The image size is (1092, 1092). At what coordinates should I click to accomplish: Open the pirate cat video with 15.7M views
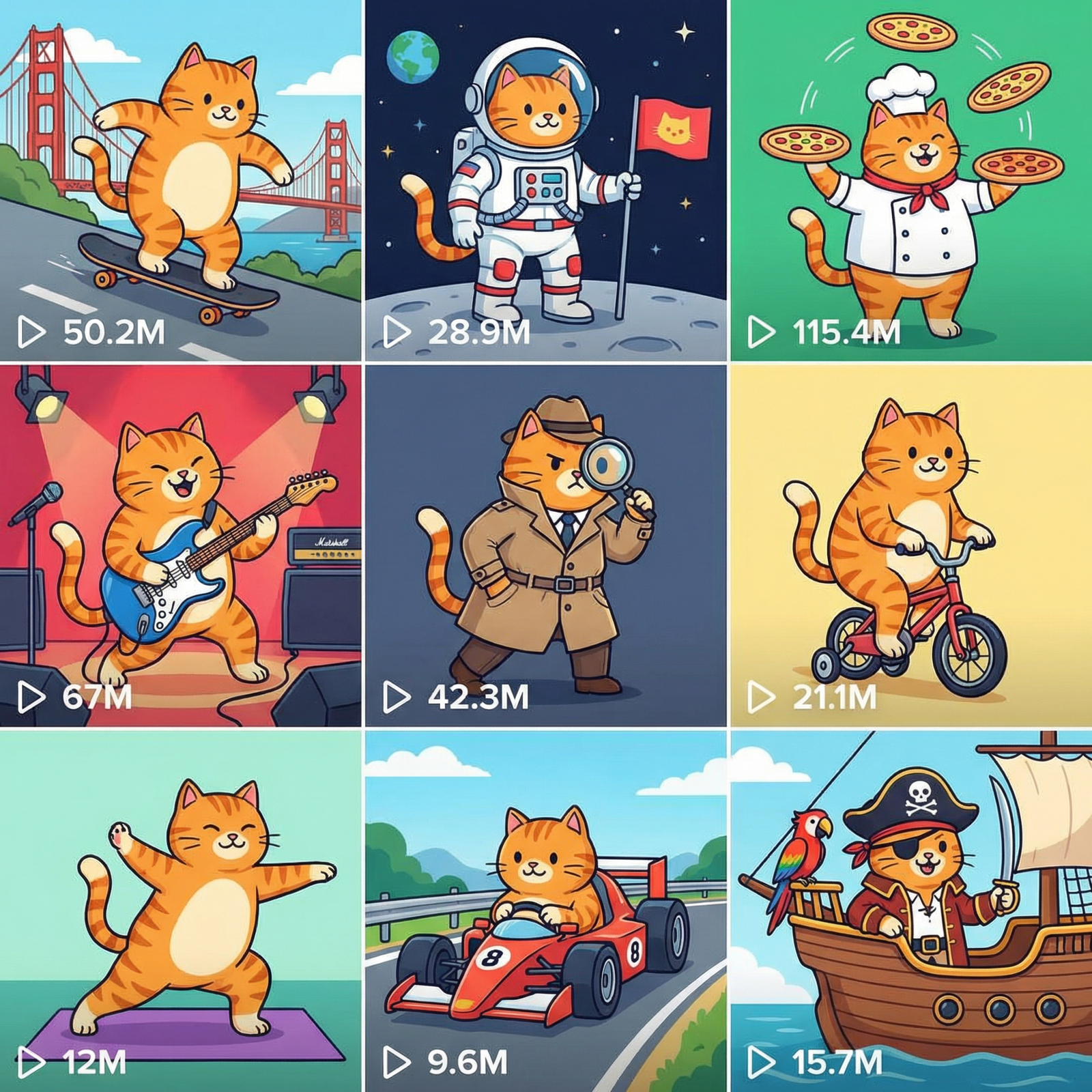pos(911,911)
